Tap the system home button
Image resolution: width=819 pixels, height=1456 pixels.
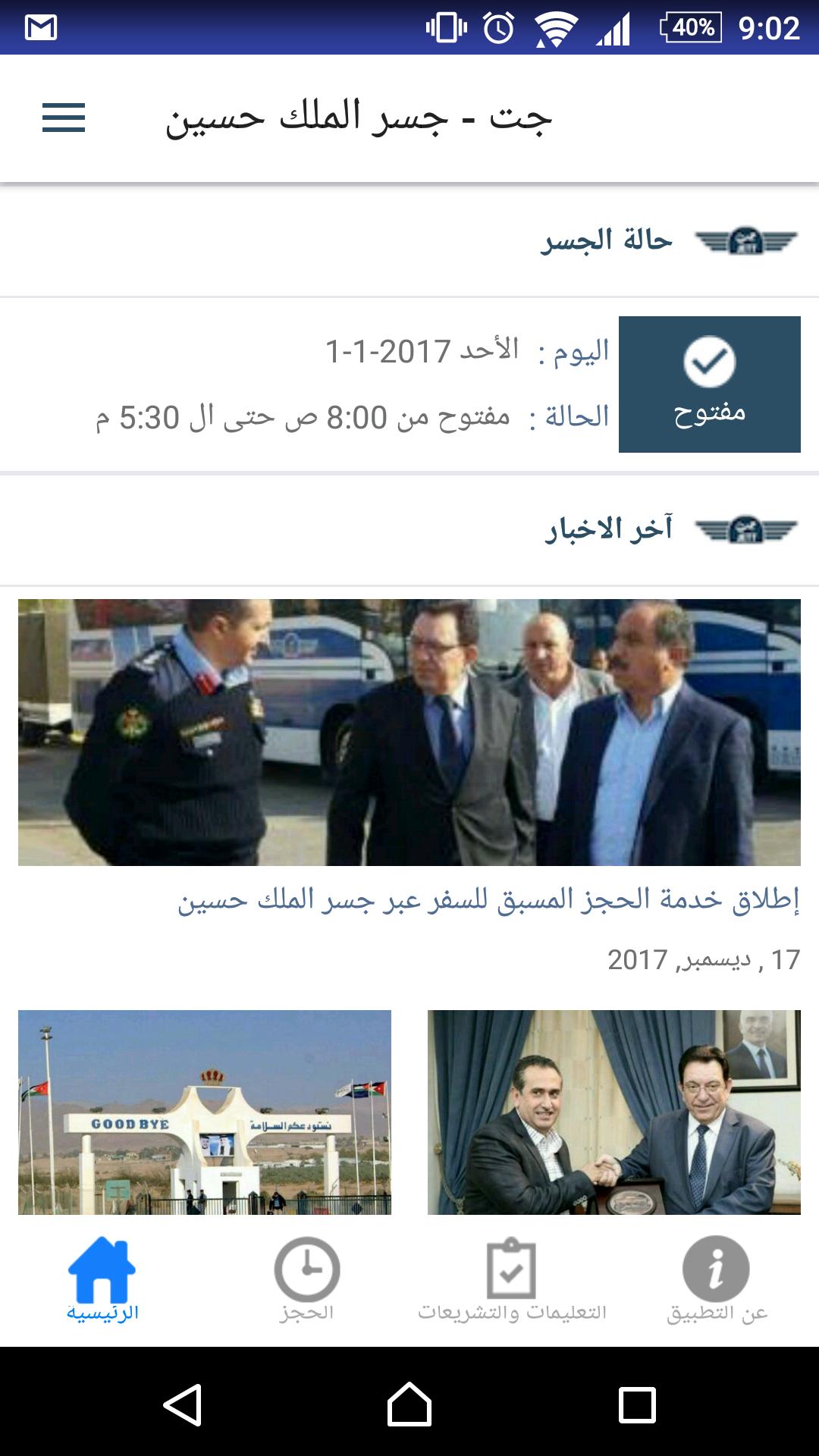coord(409,1404)
